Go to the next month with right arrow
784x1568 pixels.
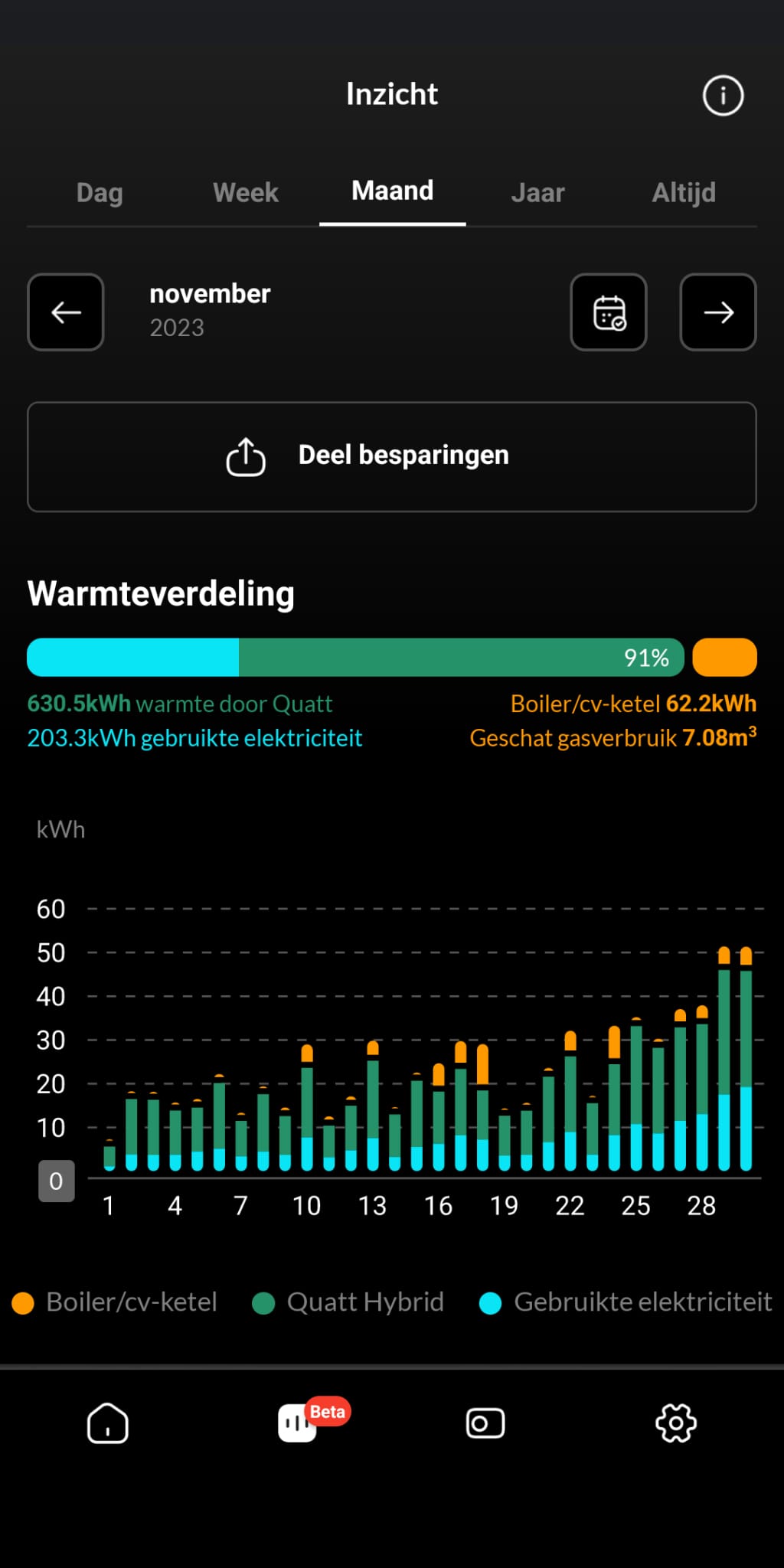718,312
